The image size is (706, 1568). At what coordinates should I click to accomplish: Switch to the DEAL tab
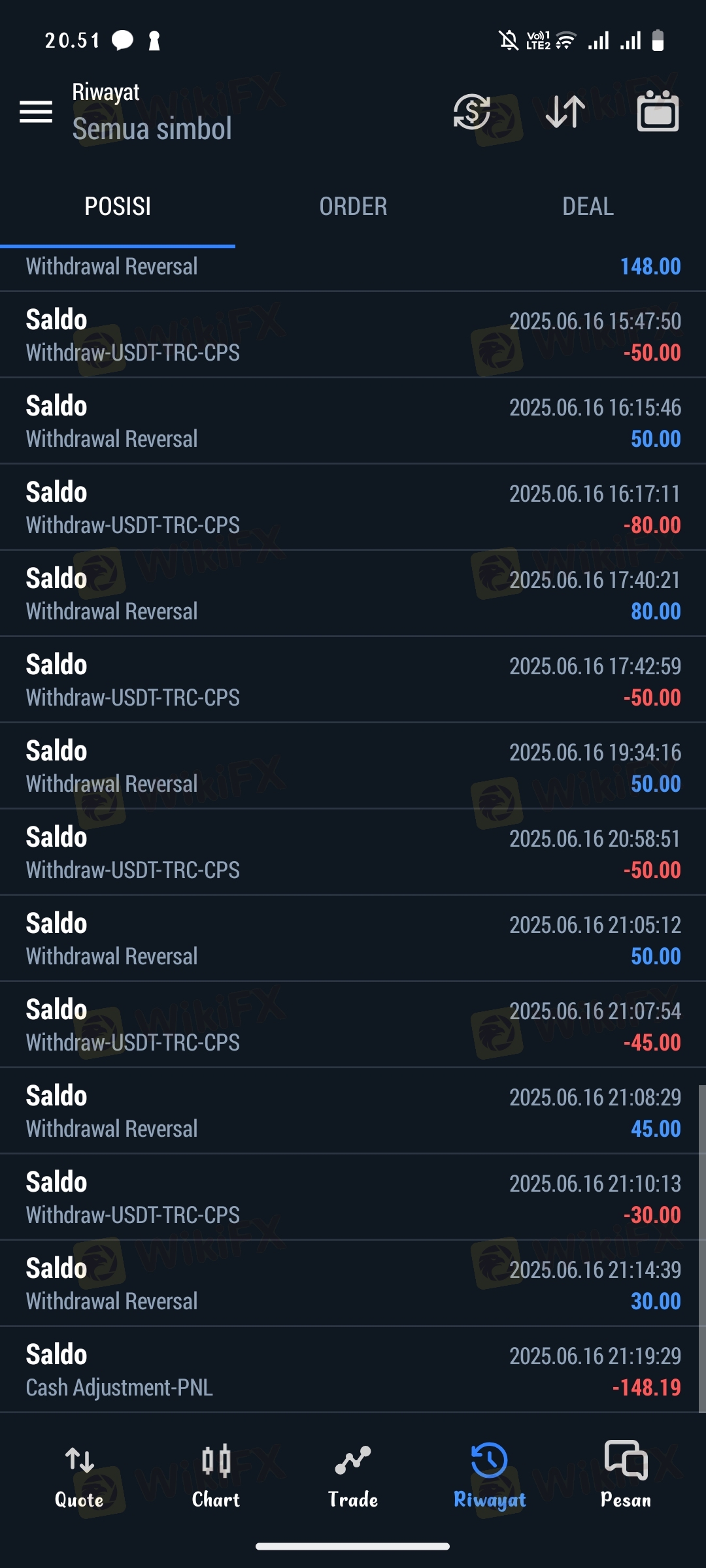pos(588,206)
